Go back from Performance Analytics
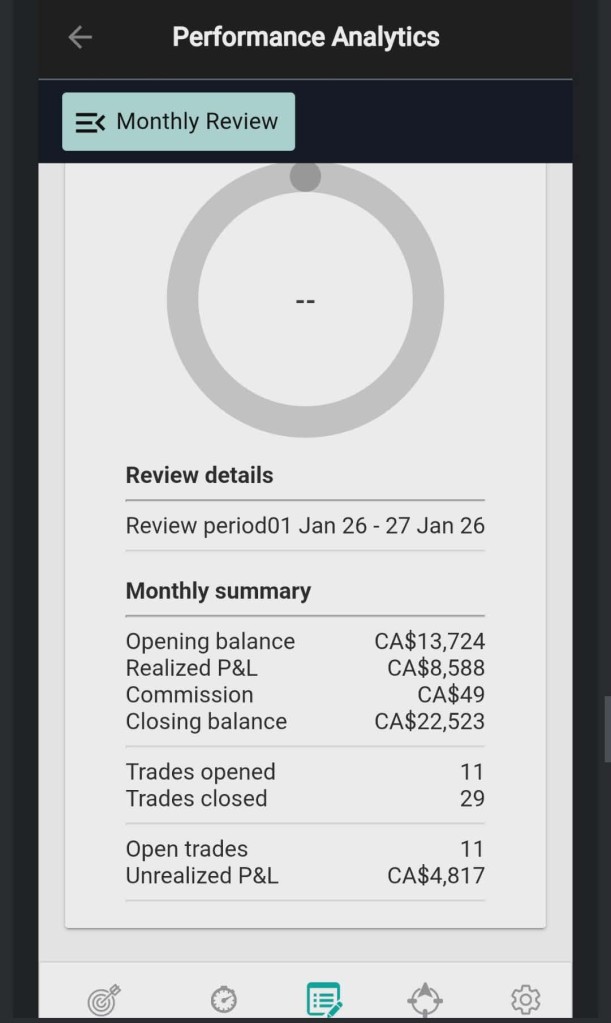Screen dimensions: 611x1023 (x=80, y=38)
